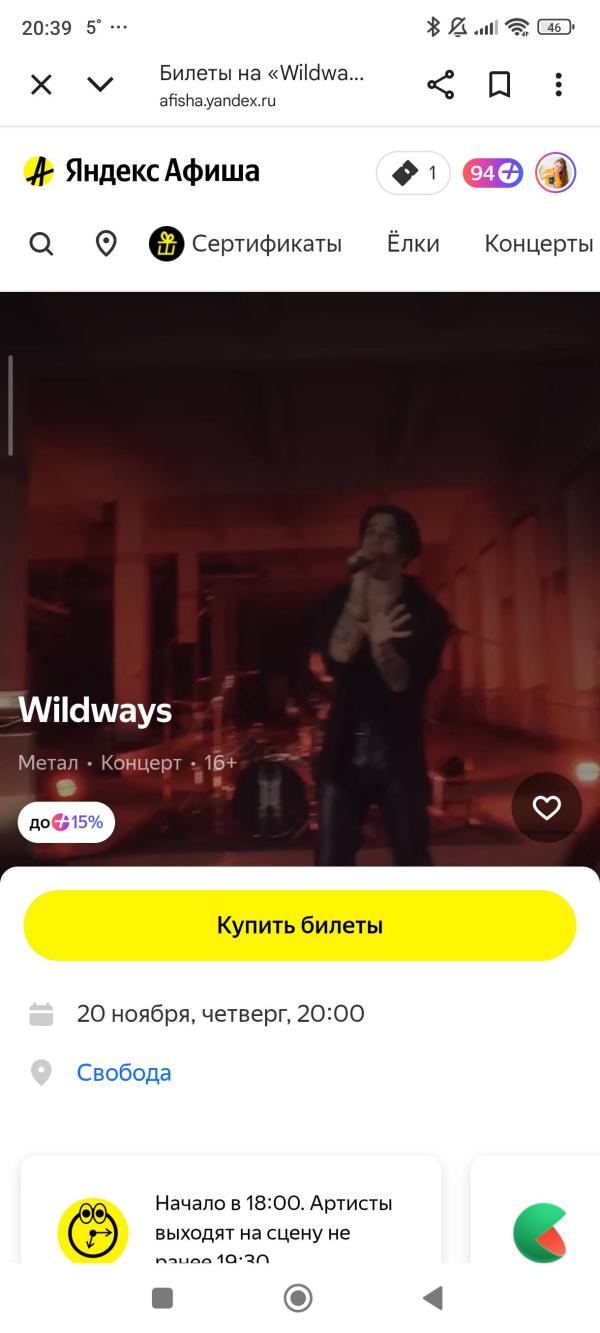The width and height of the screenshot is (600, 1333).
Task: Tap Купить билеты button
Action: point(300,926)
